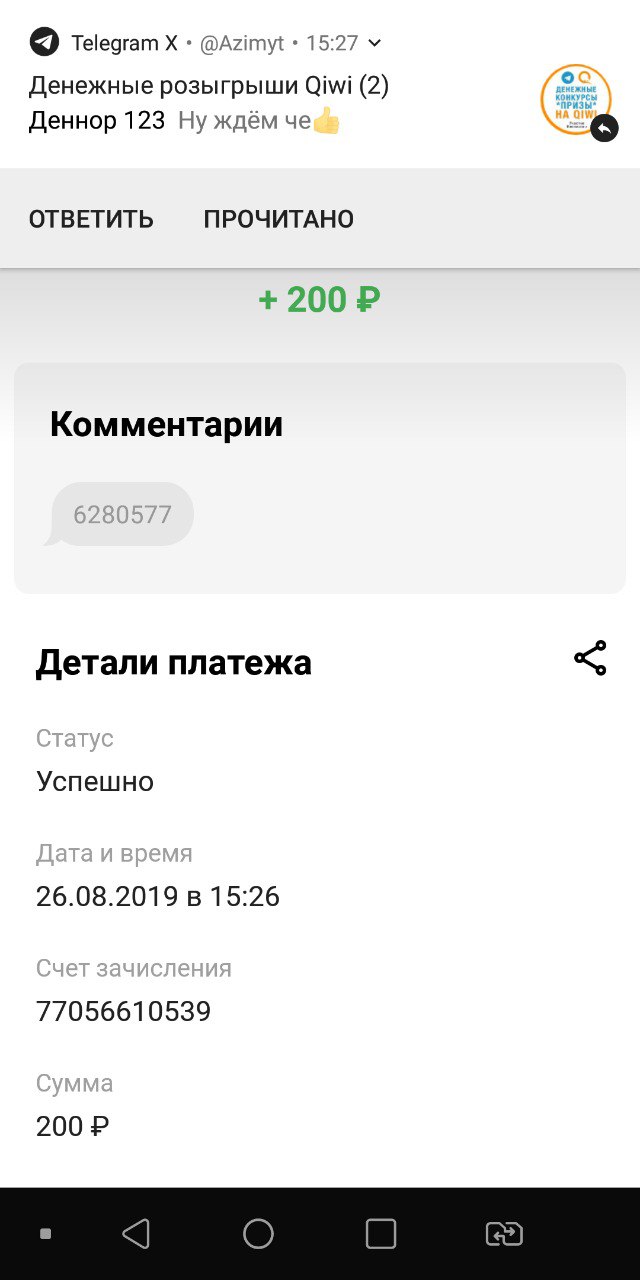The width and height of the screenshot is (640, 1280).
Task: Go to the home screen
Action: (x=258, y=1234)
